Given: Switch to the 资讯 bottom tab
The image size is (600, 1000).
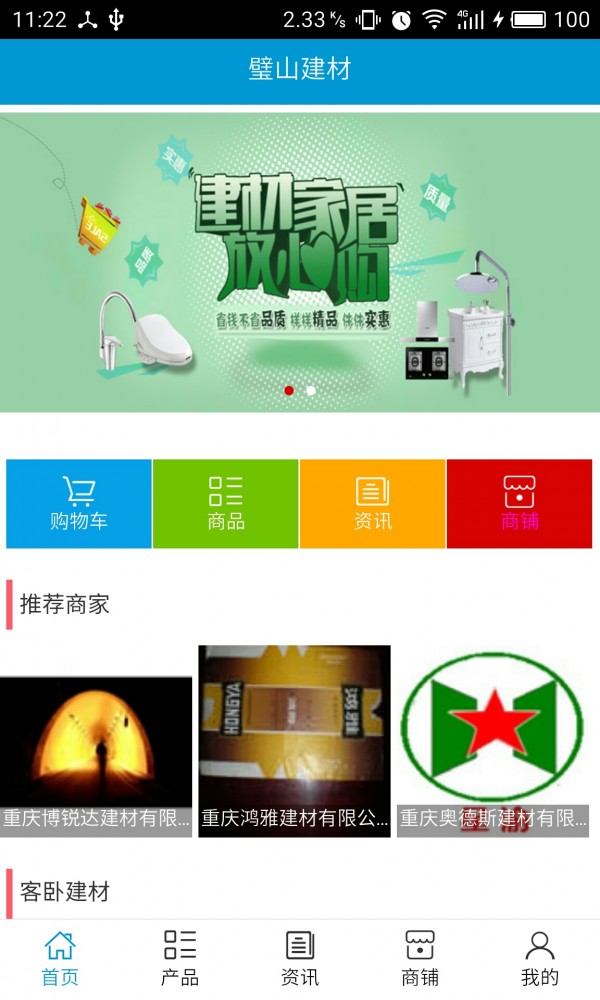Looking at the screenshot, I should point(300,958).
